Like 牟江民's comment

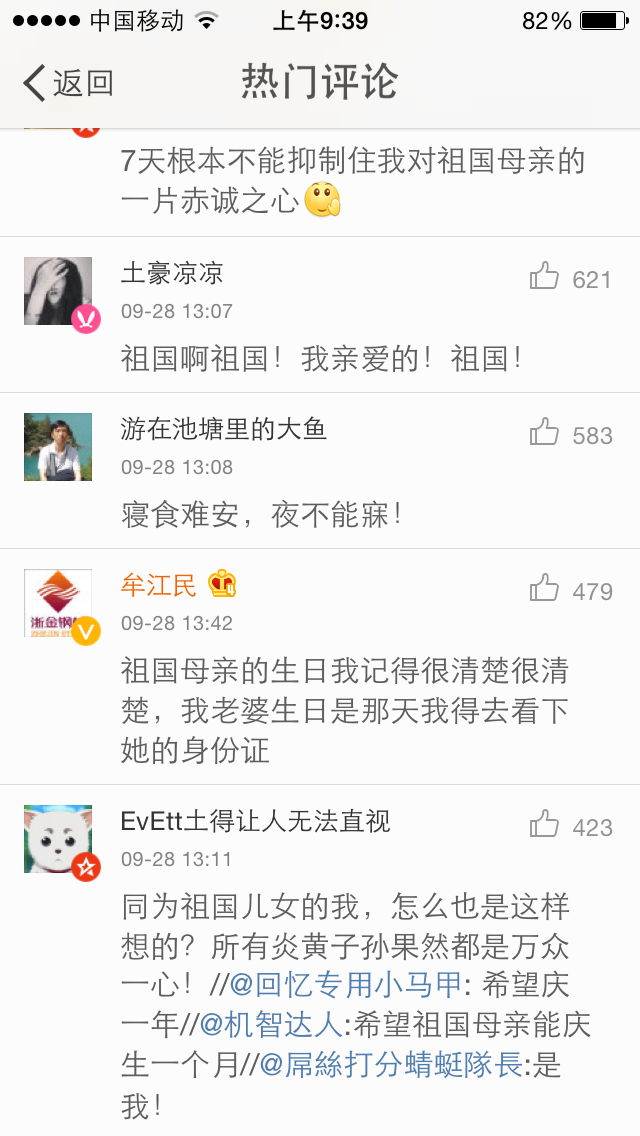tap(545, 589)
